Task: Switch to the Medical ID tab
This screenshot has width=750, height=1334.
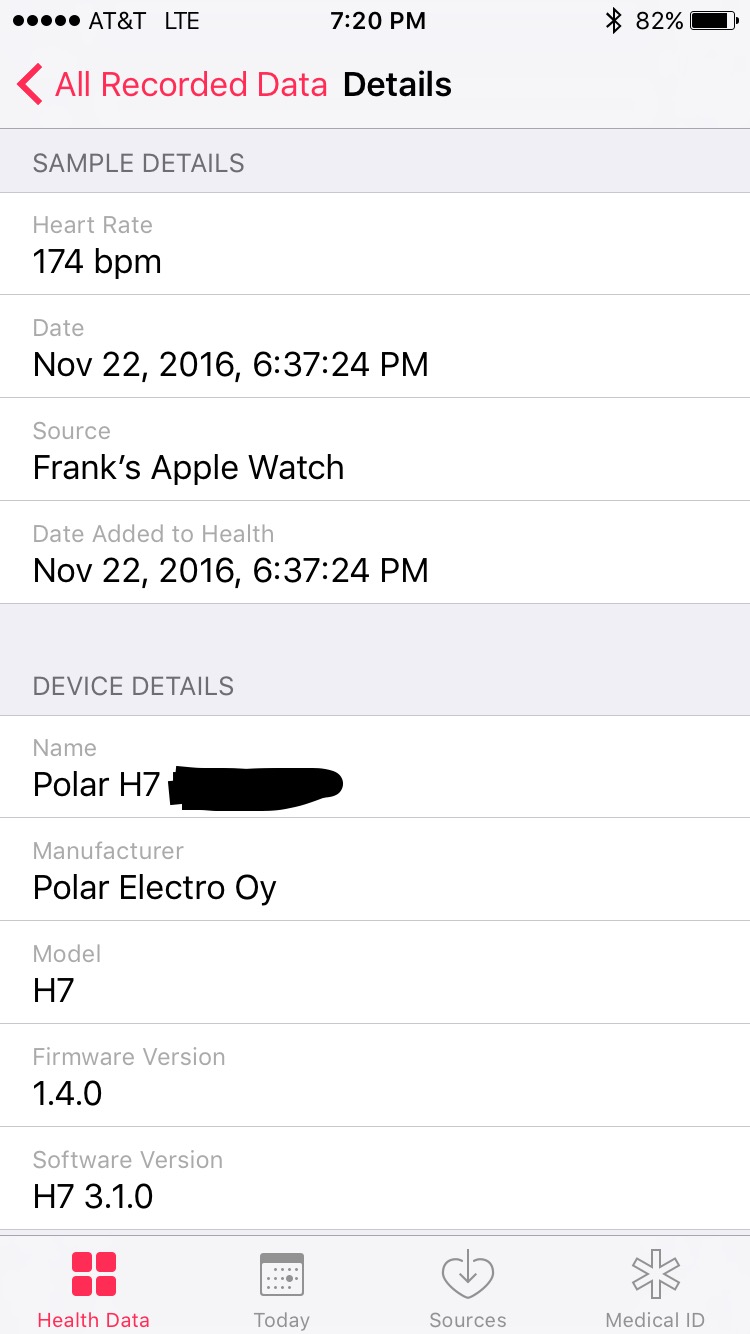Action: tap(655, 1289)
